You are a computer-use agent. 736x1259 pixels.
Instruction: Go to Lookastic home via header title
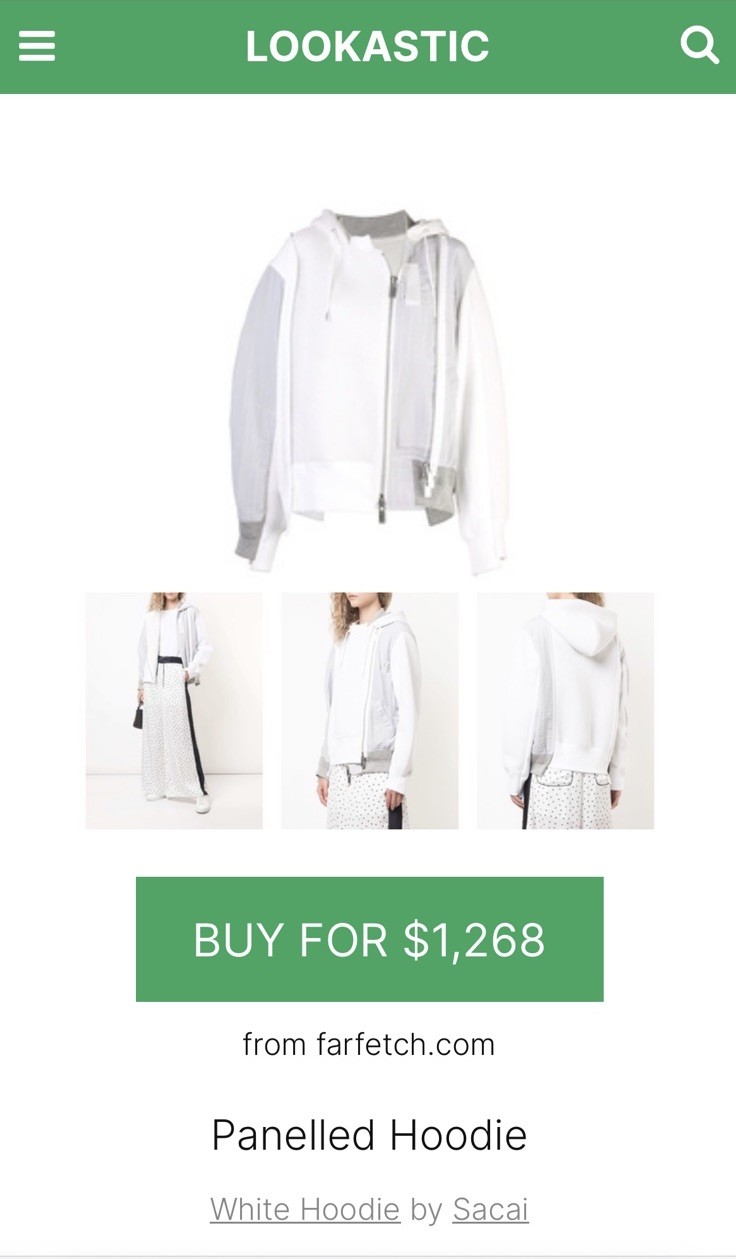click(x=367, y=47)
